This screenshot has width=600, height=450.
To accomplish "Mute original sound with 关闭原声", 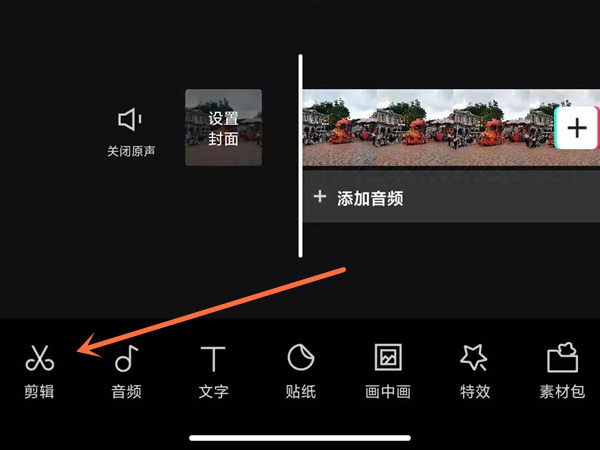I will 131,132.
